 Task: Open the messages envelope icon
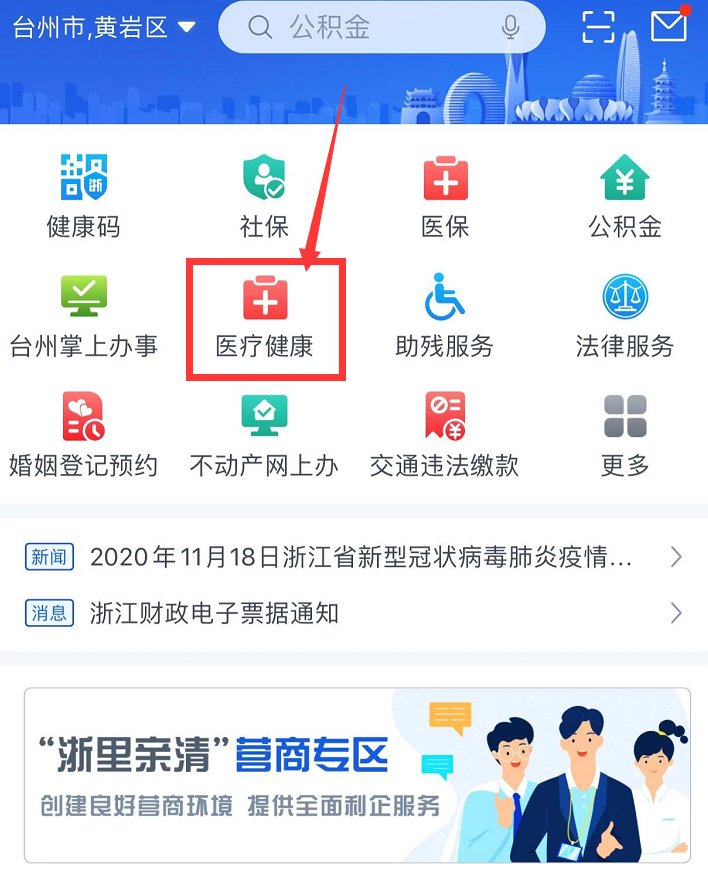click(668, 26)
